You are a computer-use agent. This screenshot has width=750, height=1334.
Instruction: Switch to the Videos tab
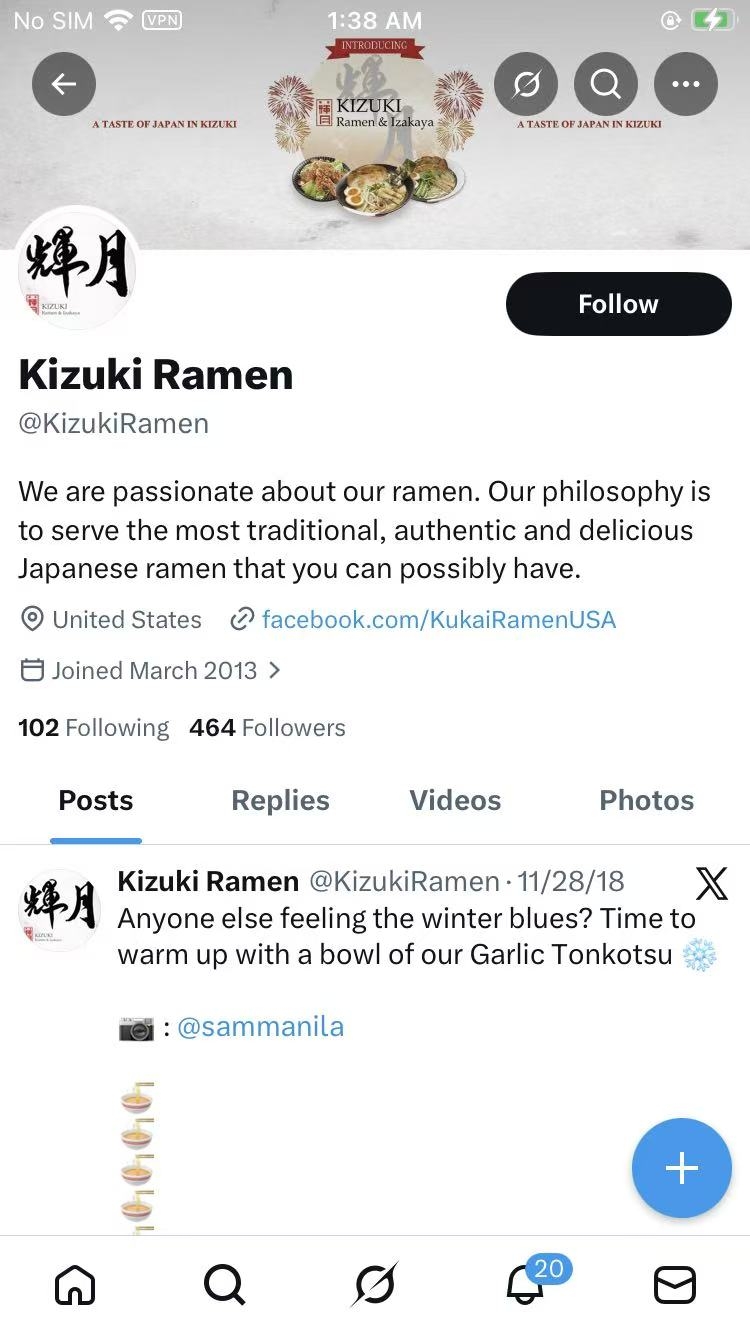(455, 800)
